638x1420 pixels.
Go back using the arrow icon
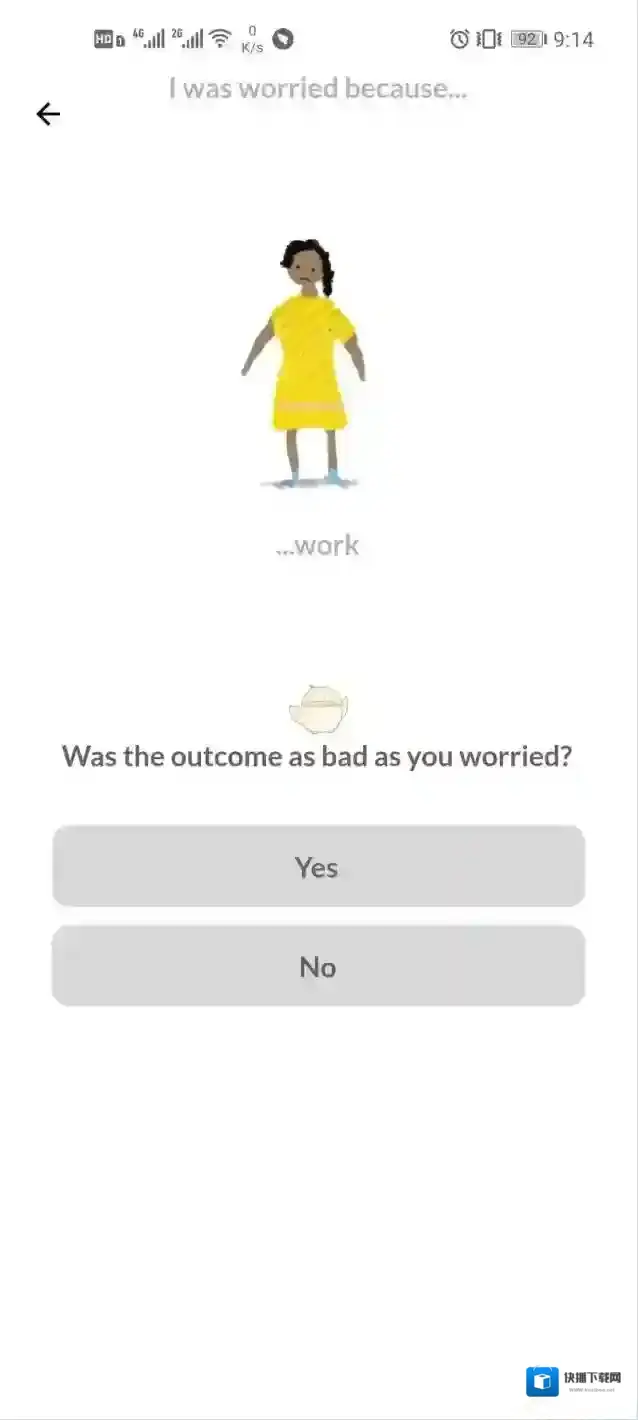(48, 114)
